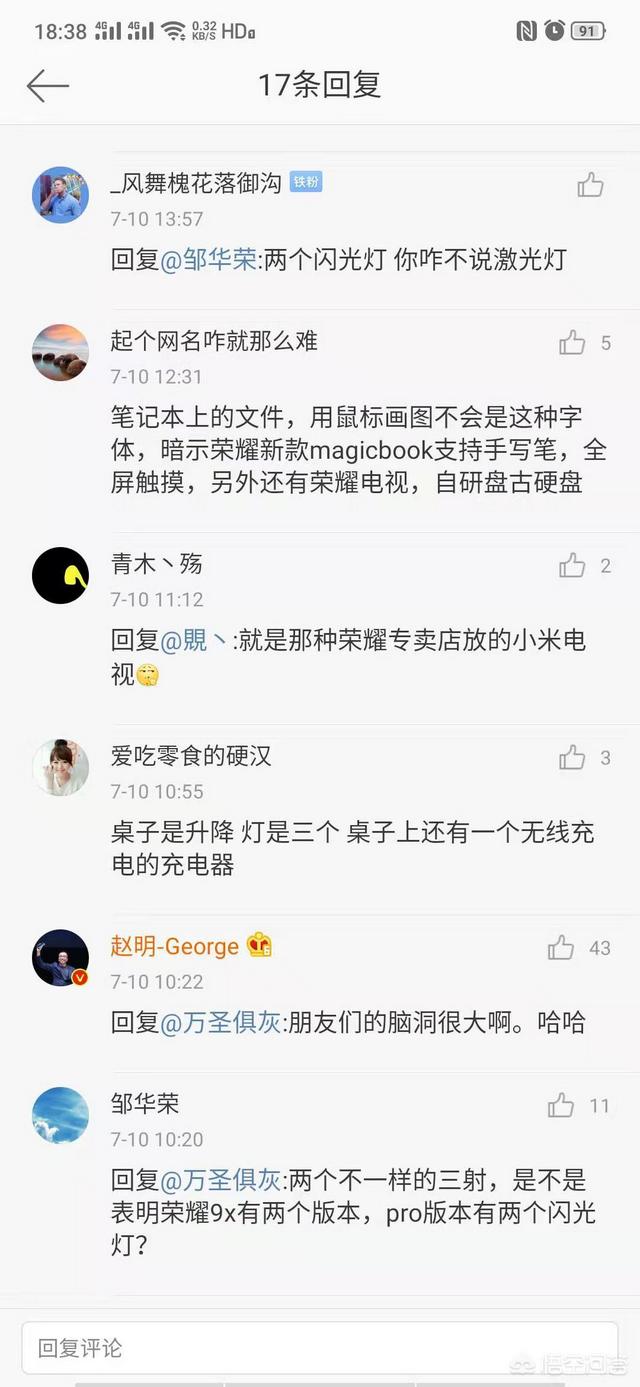
Task: Like 青木丶殇's comment
Action: (x=573, y=566)
